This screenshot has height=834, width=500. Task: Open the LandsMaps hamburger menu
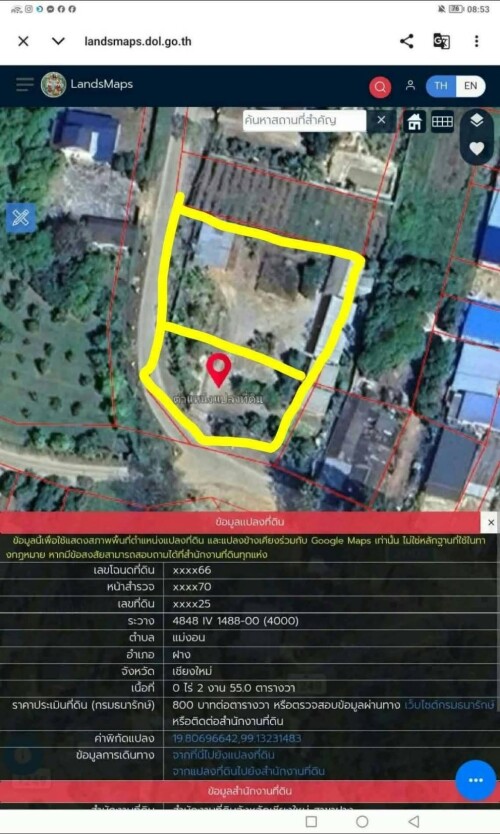(24, 85)
